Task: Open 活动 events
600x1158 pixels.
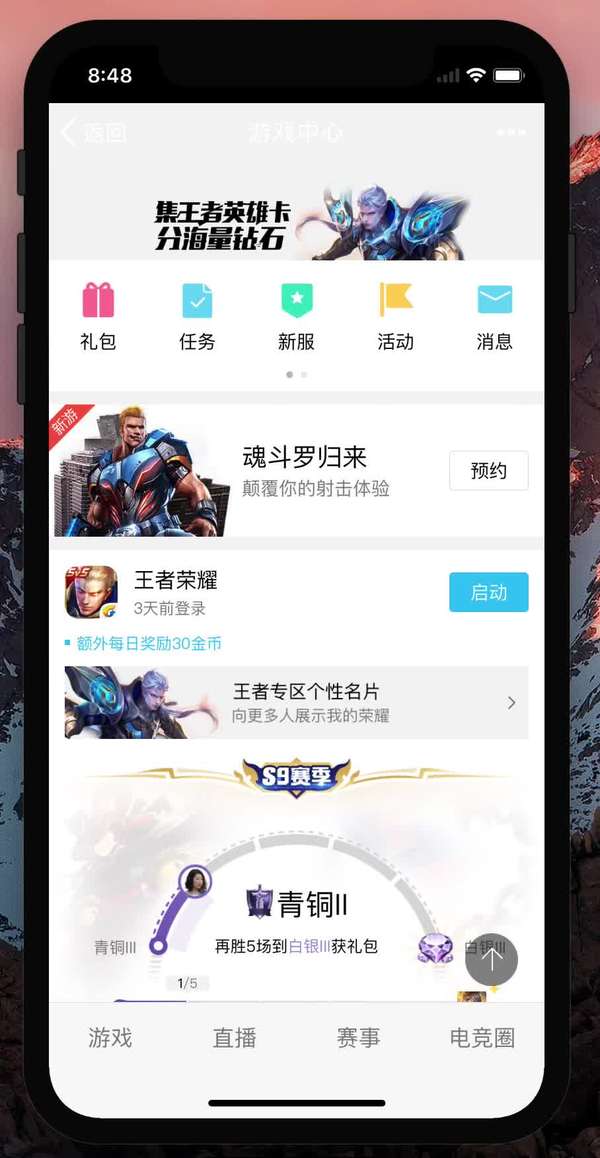Action: point(395,316)
